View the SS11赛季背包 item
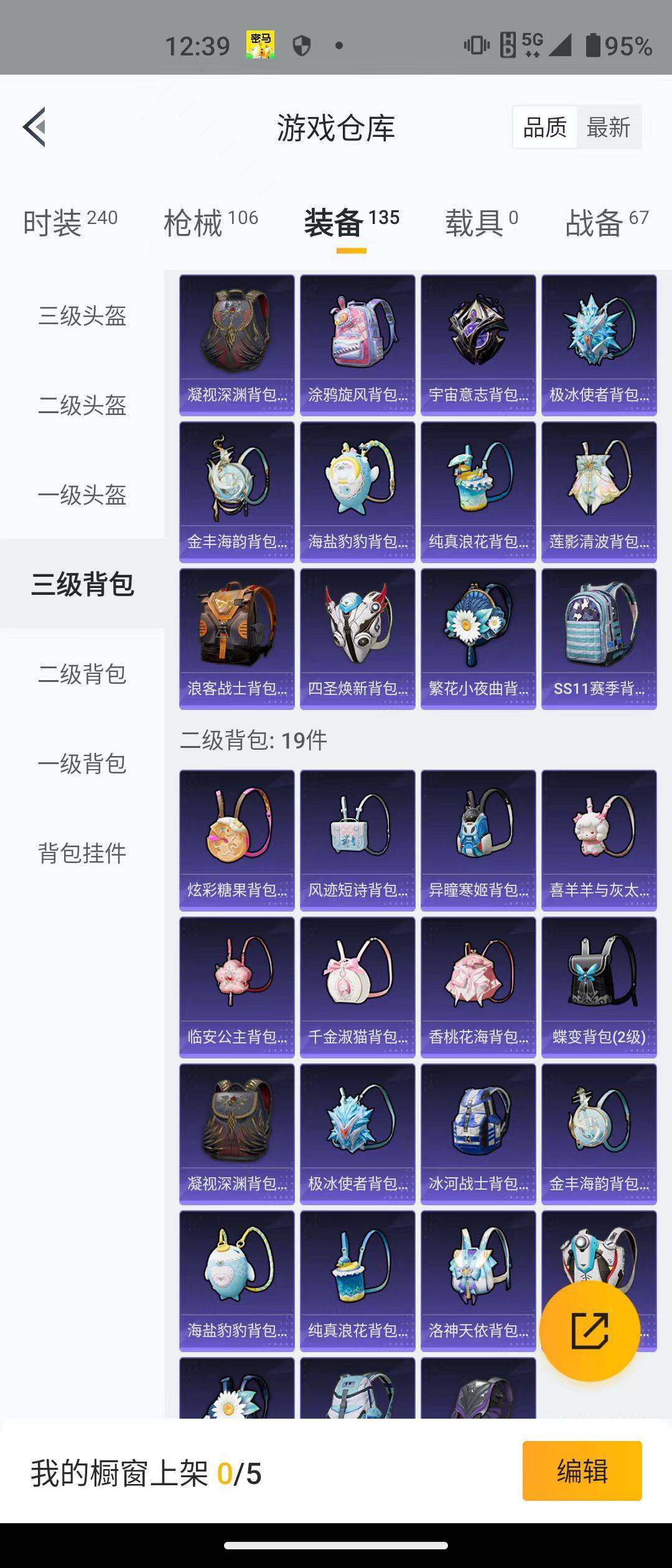This screenshot has width=672, height=1568. 599,638
